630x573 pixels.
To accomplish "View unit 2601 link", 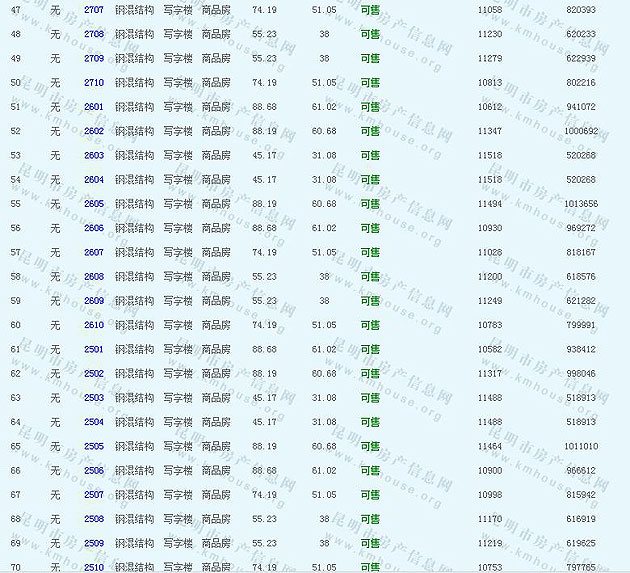I will click(x=94, y=106).
